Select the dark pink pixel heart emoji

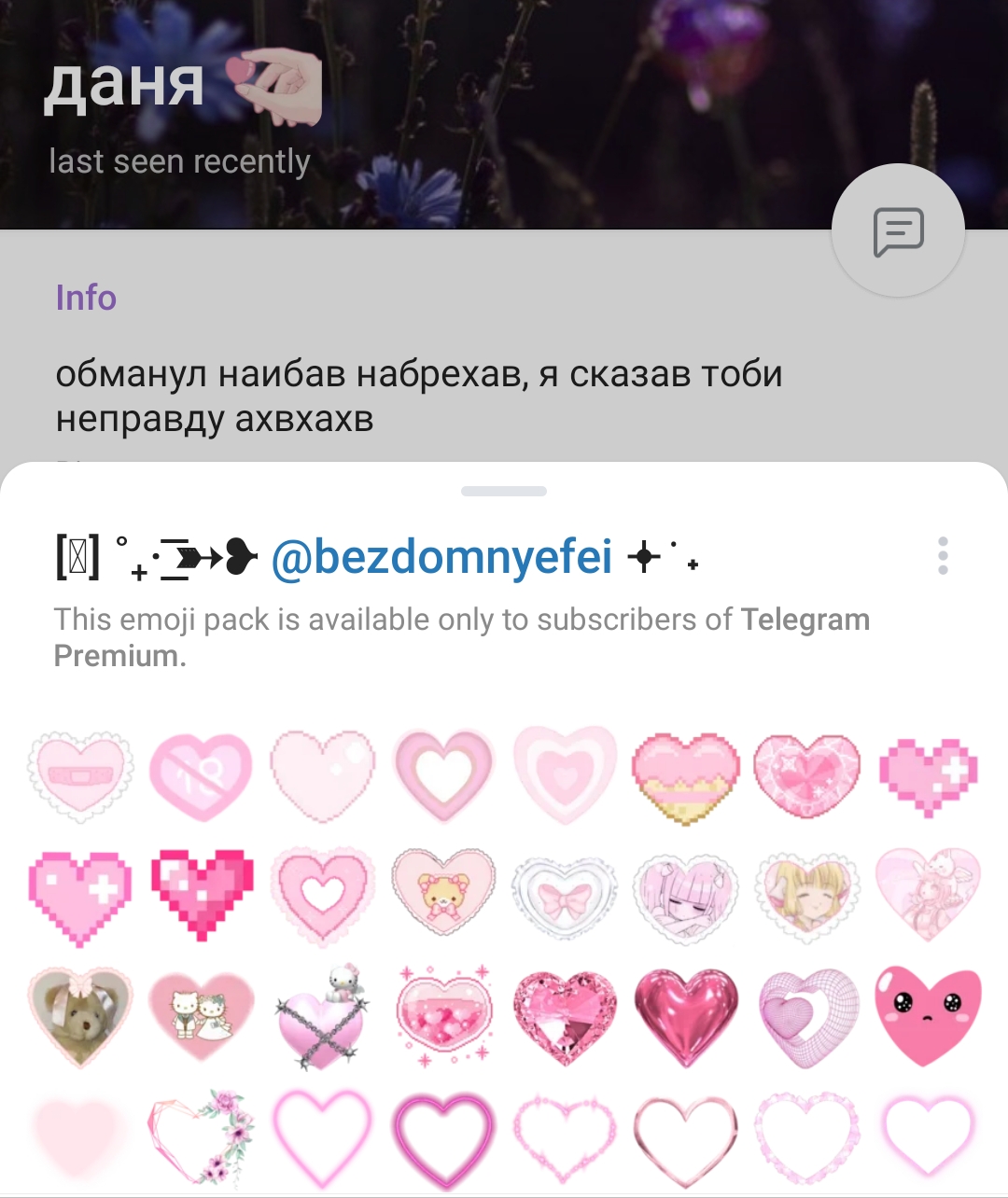(x=202, y=894)
